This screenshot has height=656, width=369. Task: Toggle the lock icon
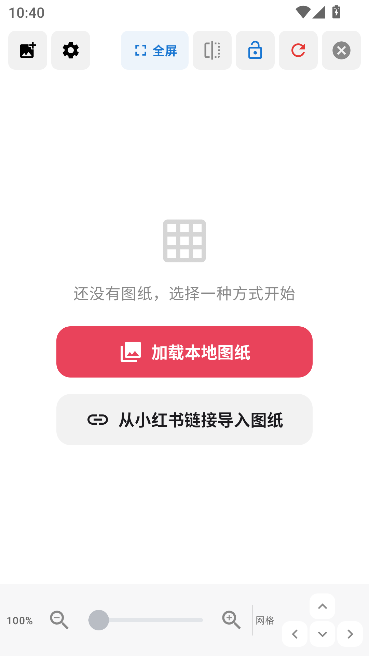point(255,50)
